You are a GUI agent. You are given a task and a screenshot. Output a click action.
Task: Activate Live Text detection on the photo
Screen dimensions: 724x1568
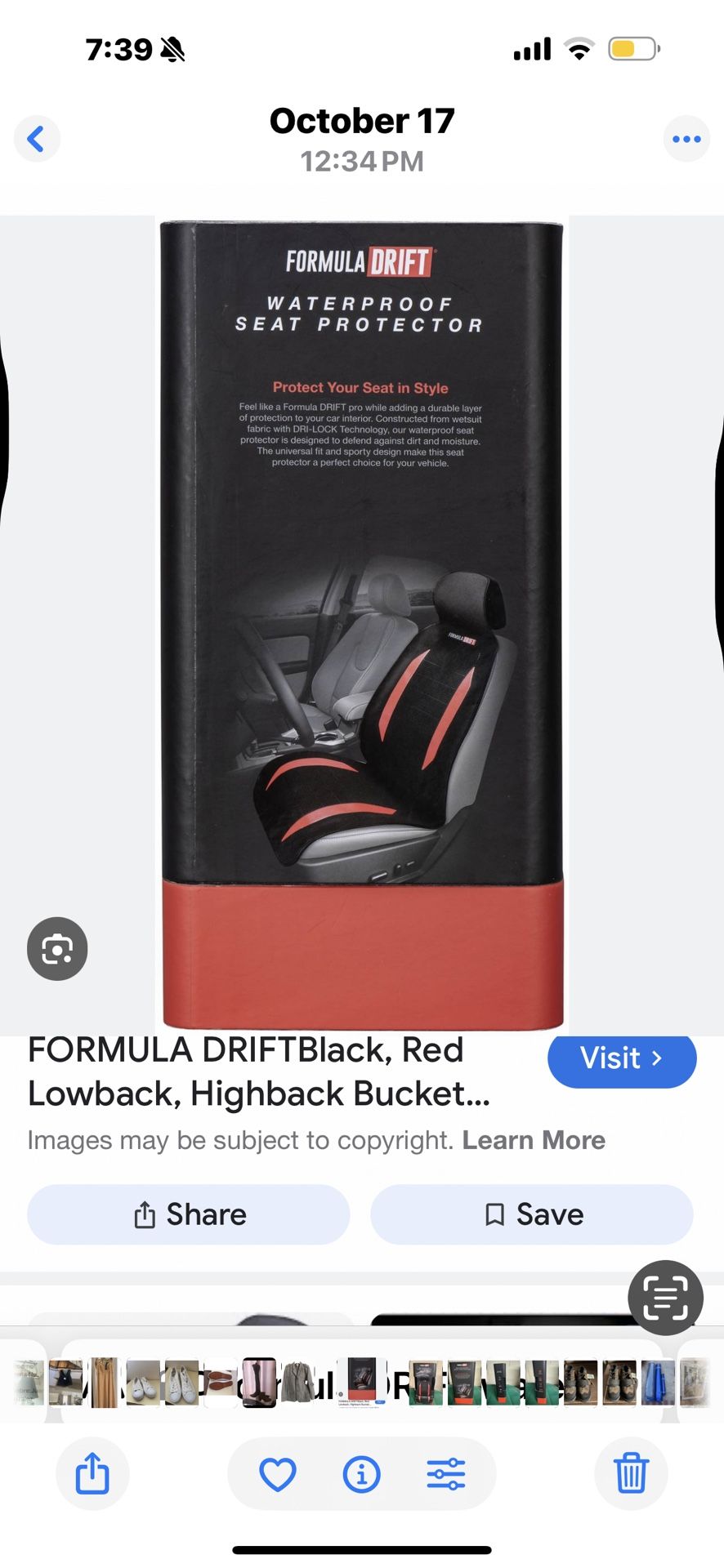[665, 1298]
